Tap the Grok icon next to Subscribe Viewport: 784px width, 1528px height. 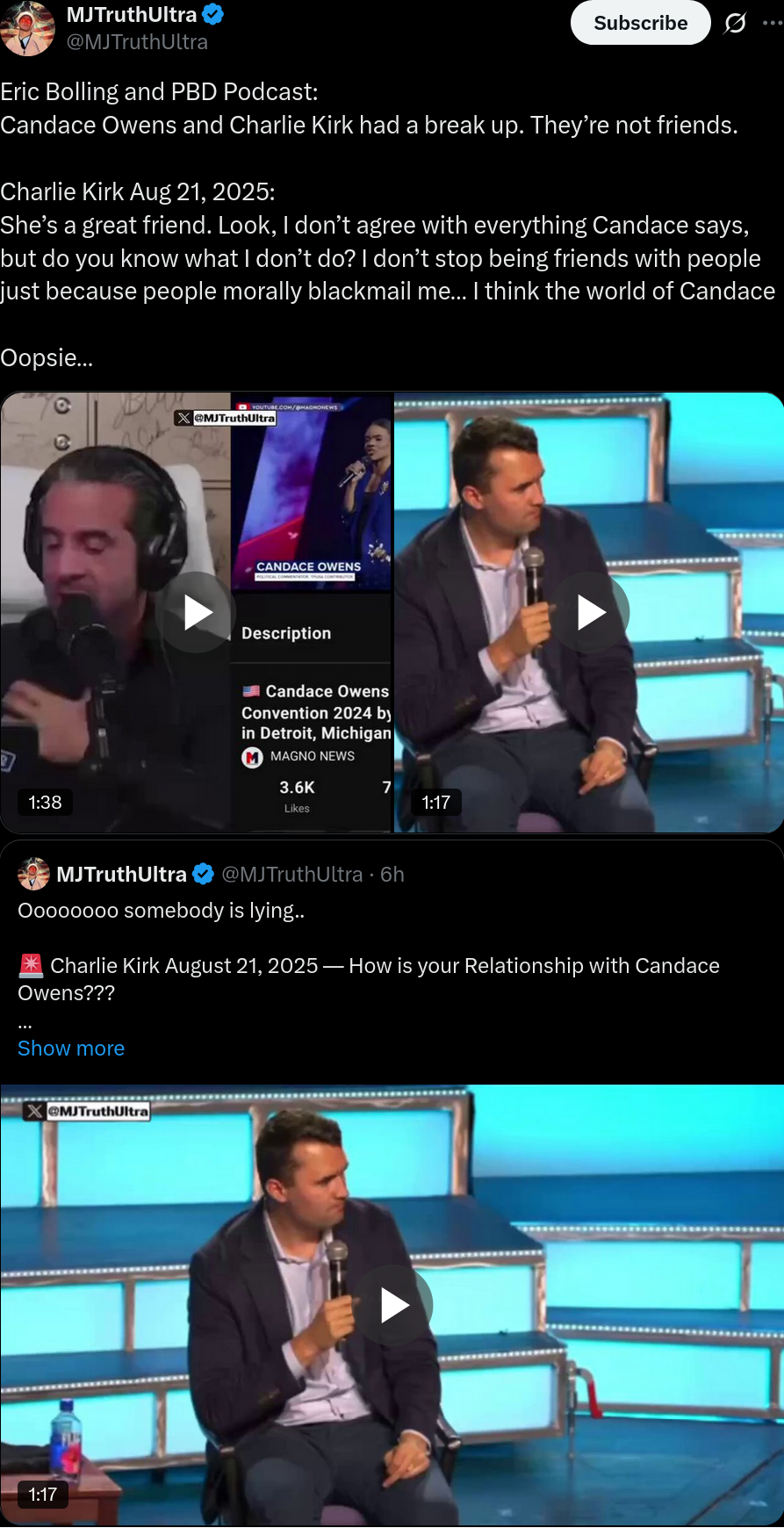735,23
